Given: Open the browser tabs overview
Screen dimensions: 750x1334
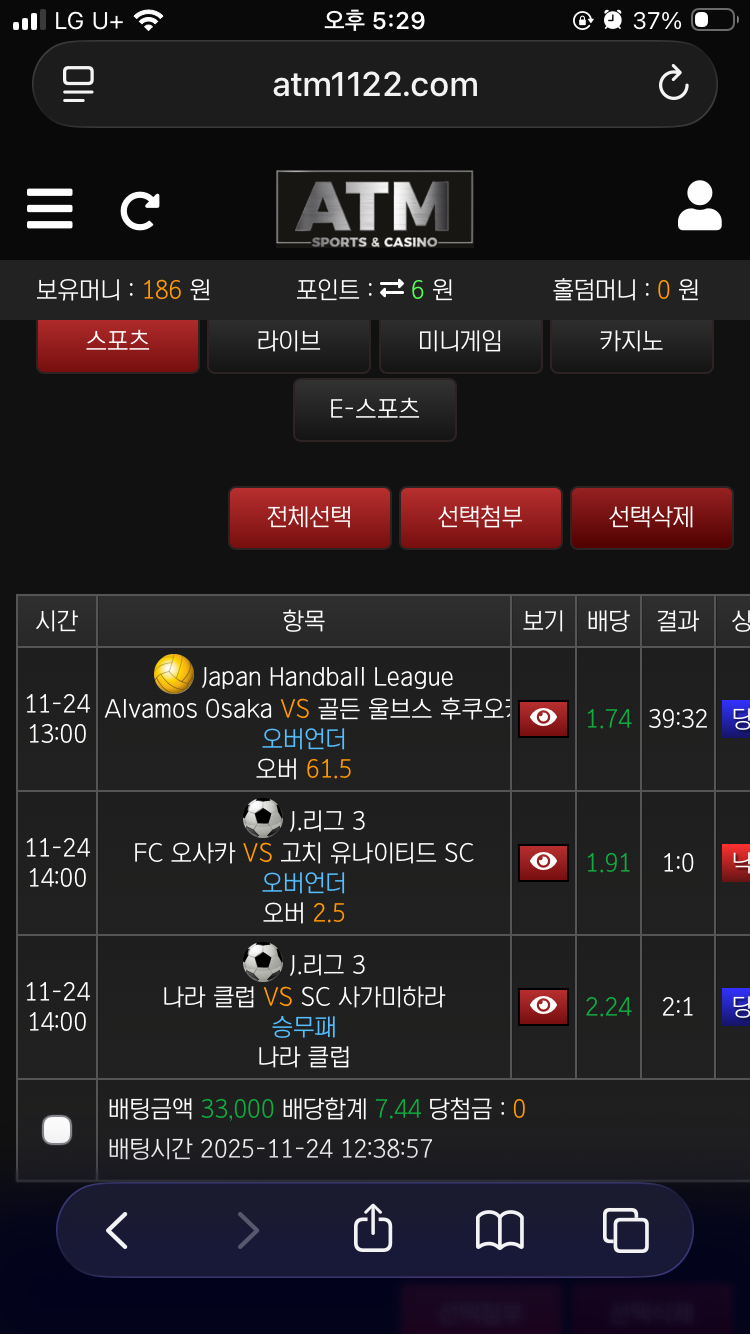Looking at the screenshot, I should 626,1230.
